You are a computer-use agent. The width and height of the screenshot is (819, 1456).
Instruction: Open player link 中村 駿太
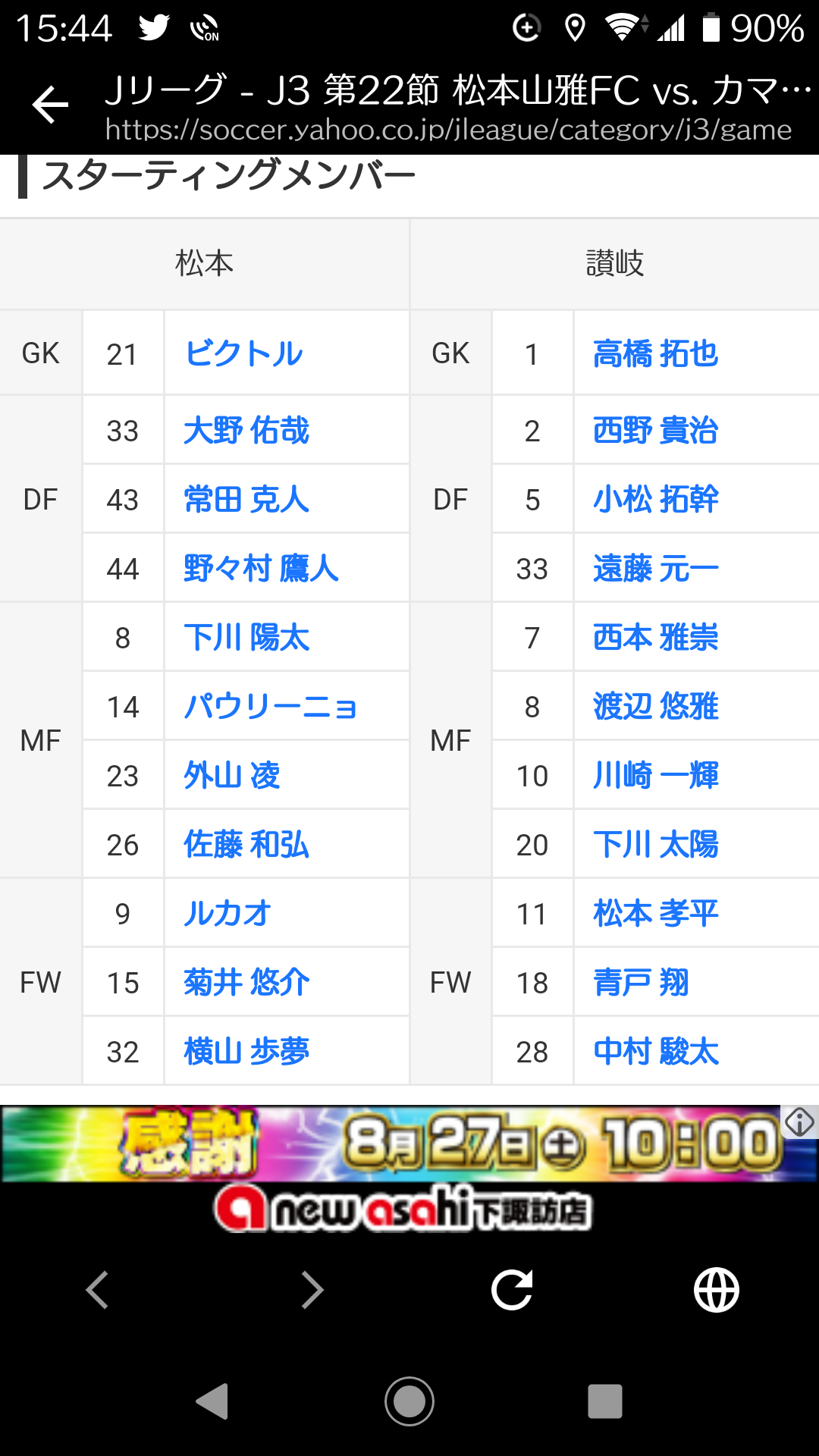[x=656, y=1051]
